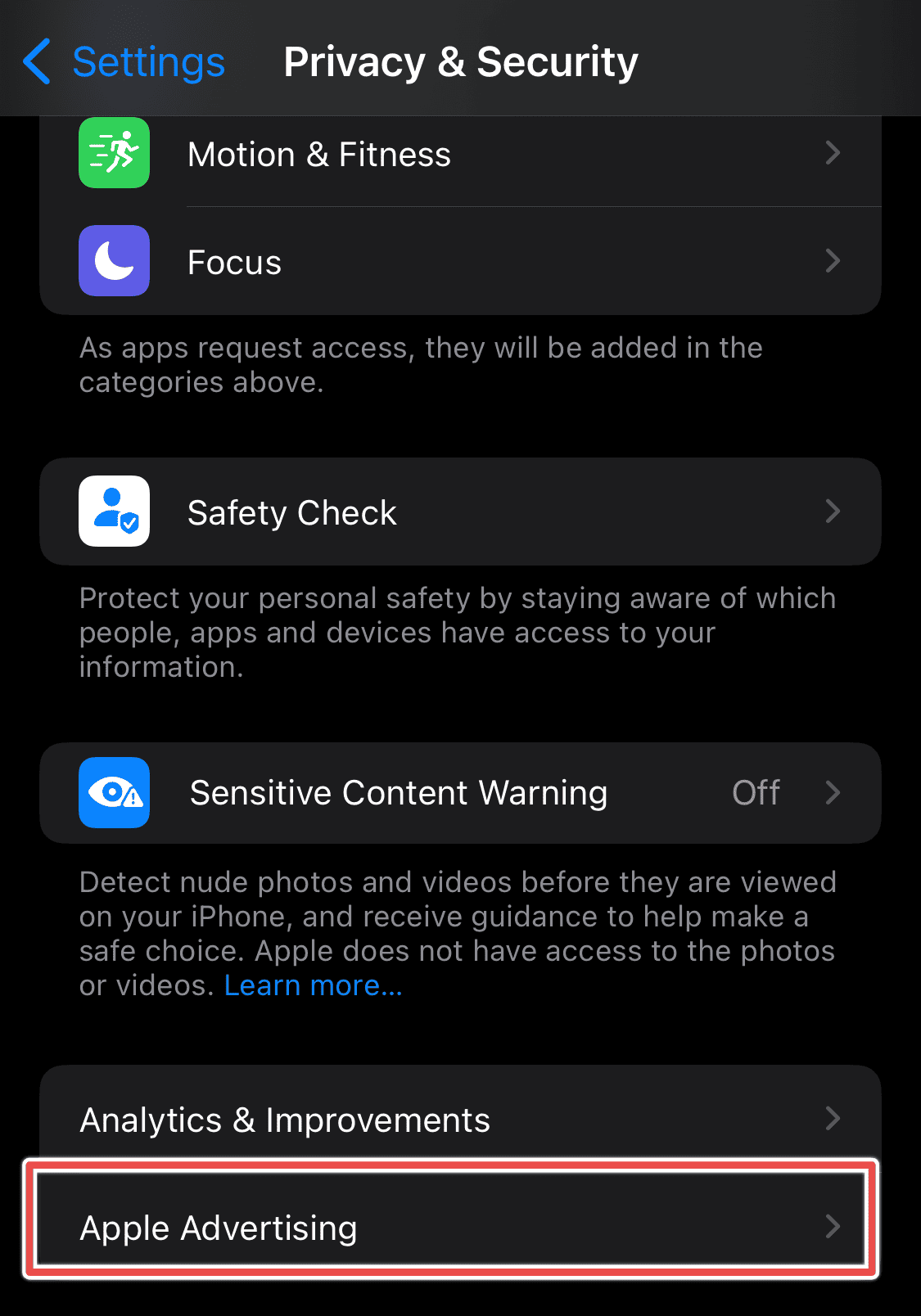Tap the Learn more link

[314, 986]
